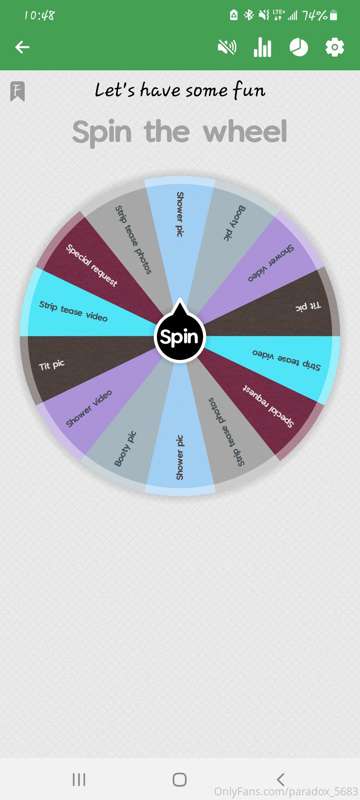Open the pie chart wheel view

299,47
